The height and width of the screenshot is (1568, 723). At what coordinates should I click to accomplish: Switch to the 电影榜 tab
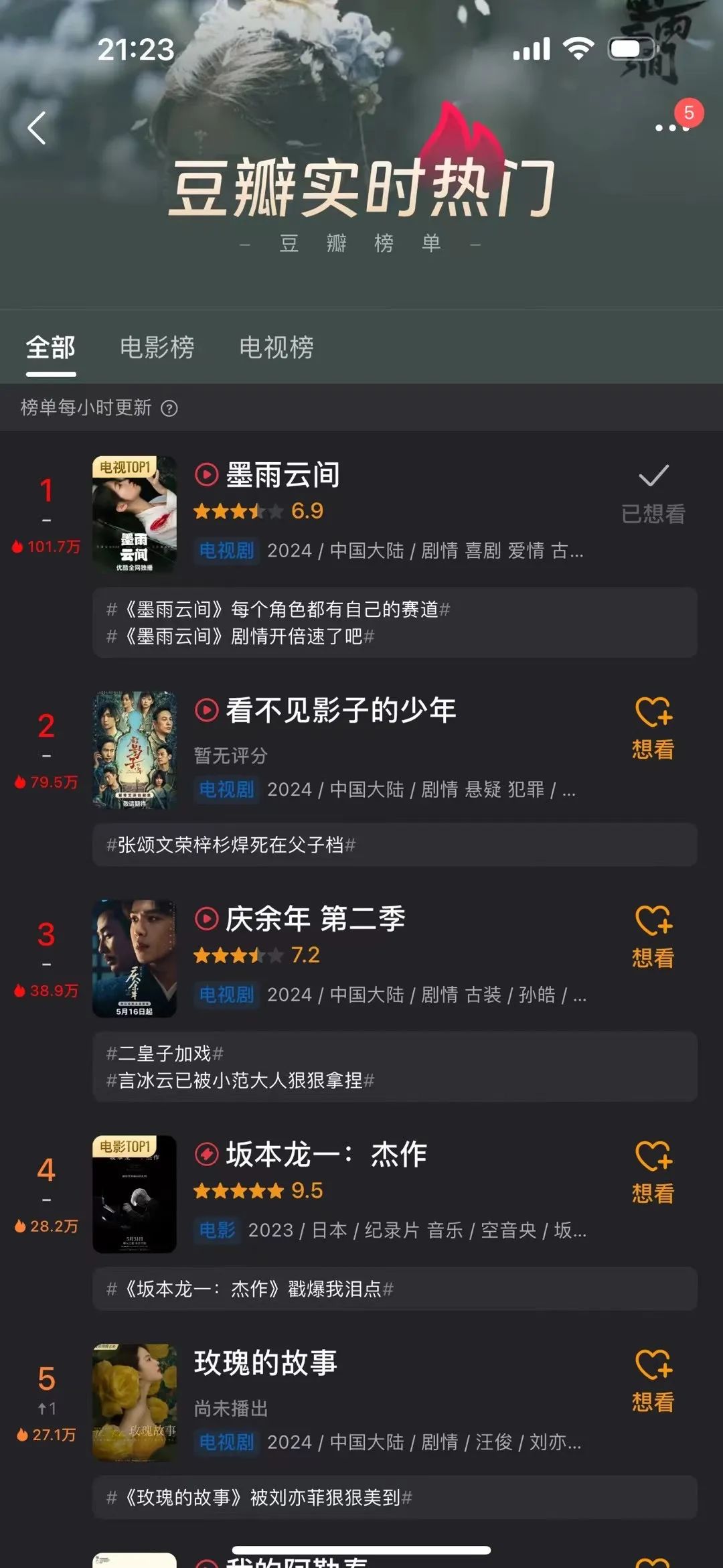157,347
